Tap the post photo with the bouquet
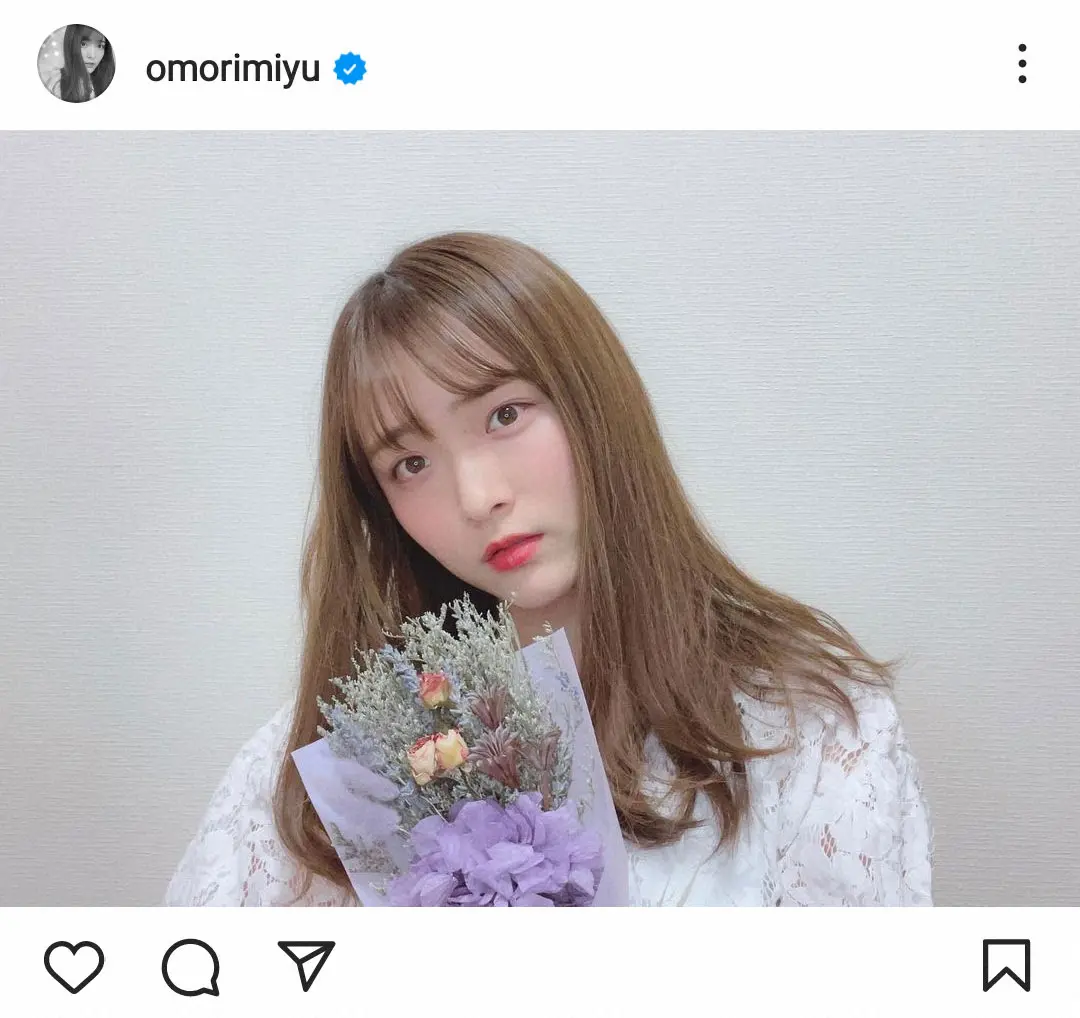Viewport: 1080px width, 1018px height. (540, 518)
